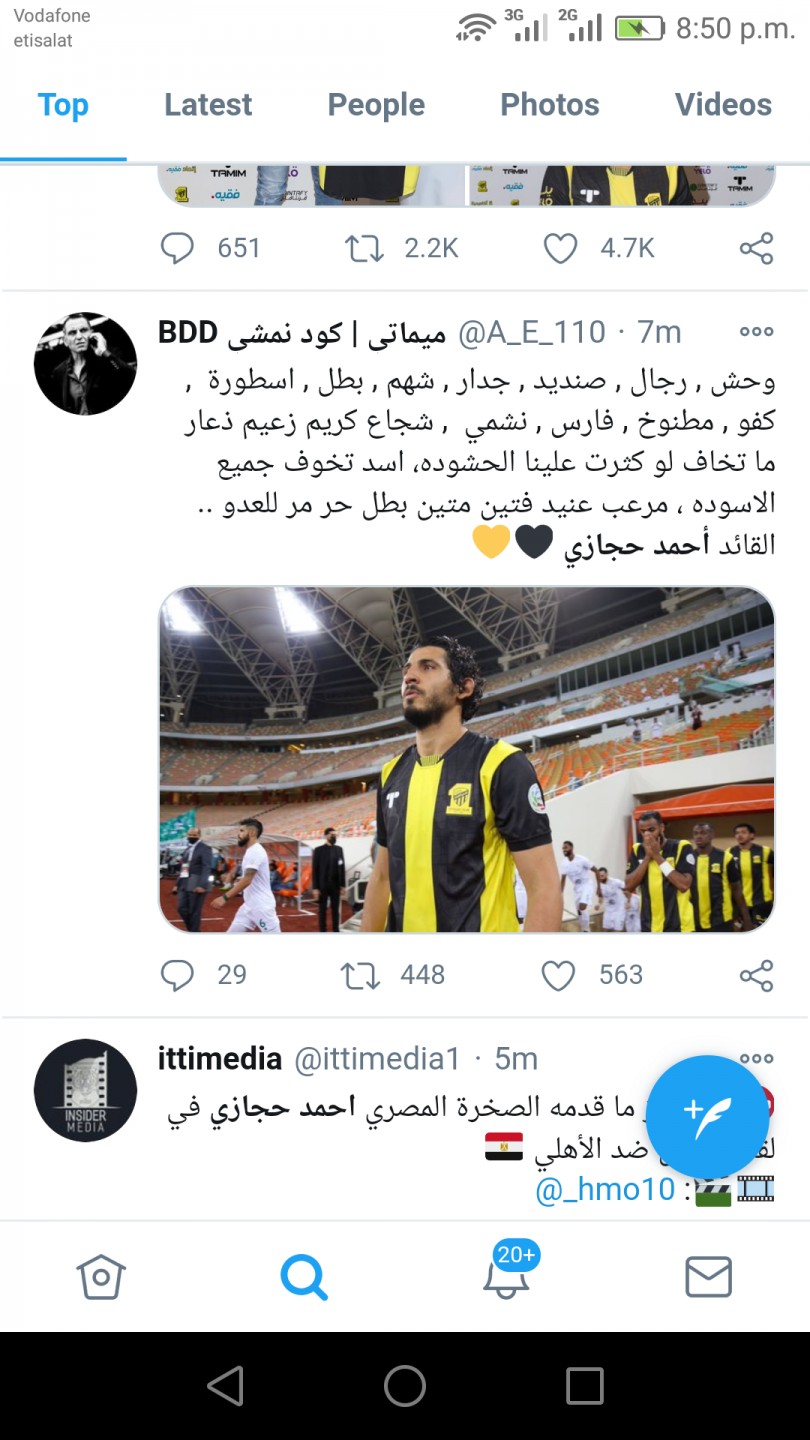Go to the Home timeline tab
810x1440 pixels.
pyautogui.click(x=101, y=1277)
